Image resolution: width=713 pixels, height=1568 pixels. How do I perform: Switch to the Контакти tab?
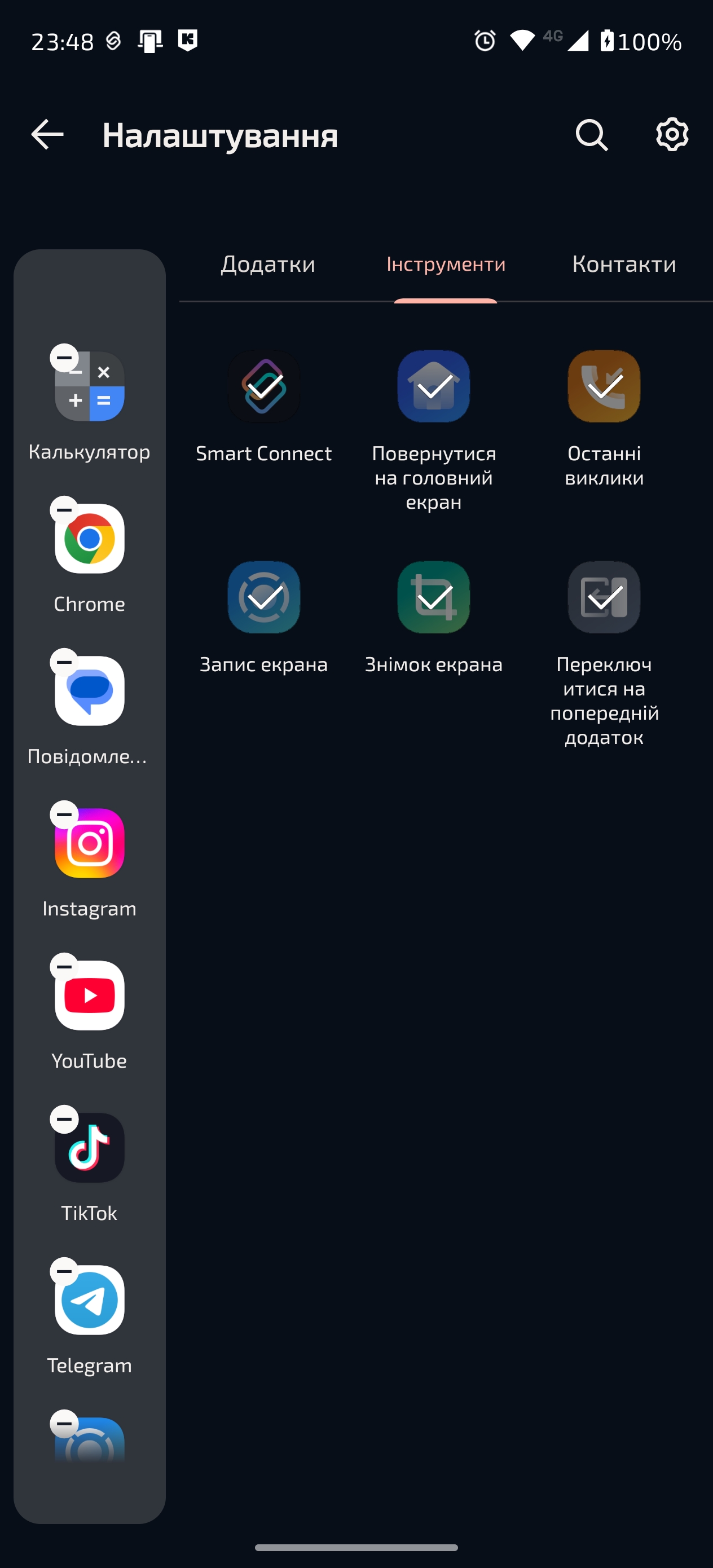623,264
